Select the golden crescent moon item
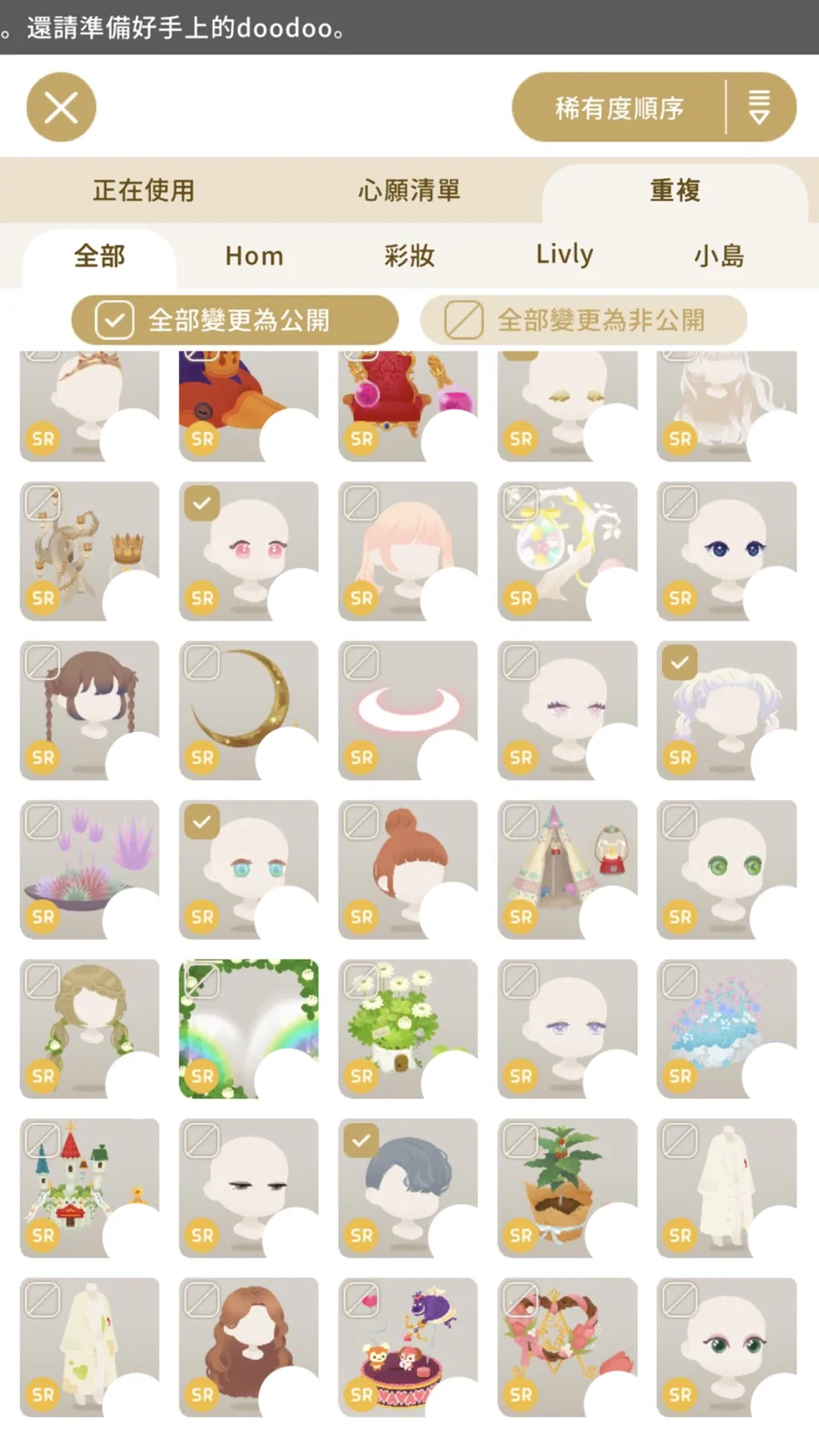 tap(248, 710)
